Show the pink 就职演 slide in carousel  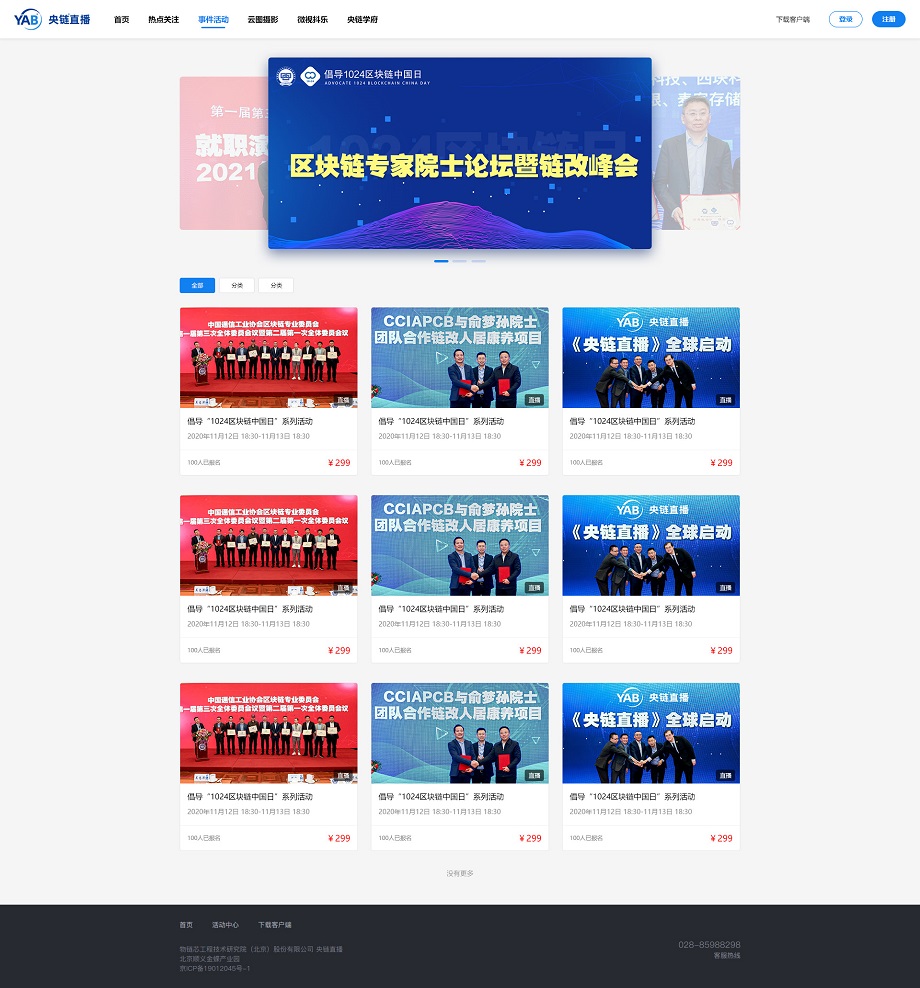(x=222, y=153)
